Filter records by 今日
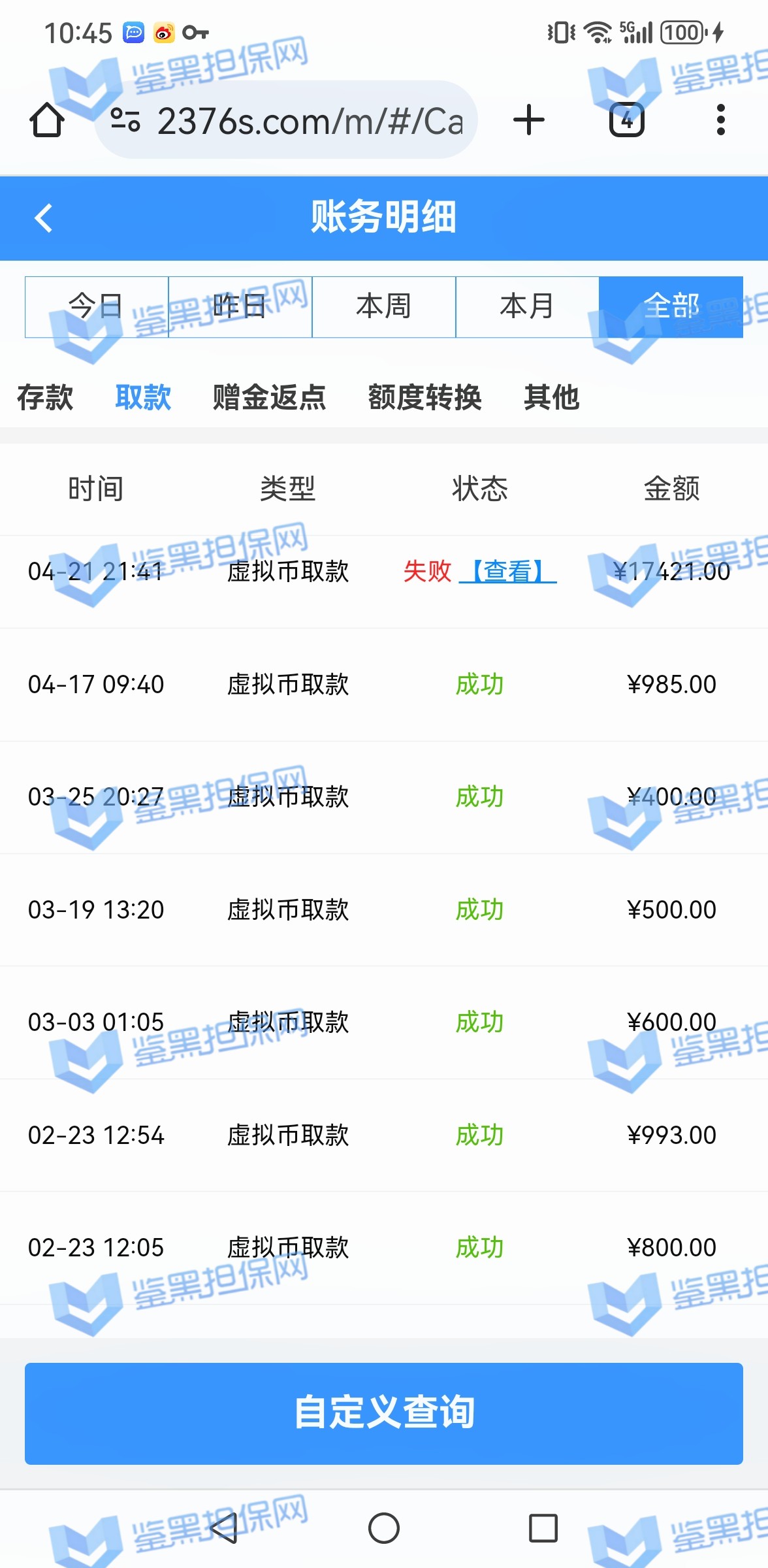Image resolution: width=768 pixels, height=1568 pixels. [97, 306]
